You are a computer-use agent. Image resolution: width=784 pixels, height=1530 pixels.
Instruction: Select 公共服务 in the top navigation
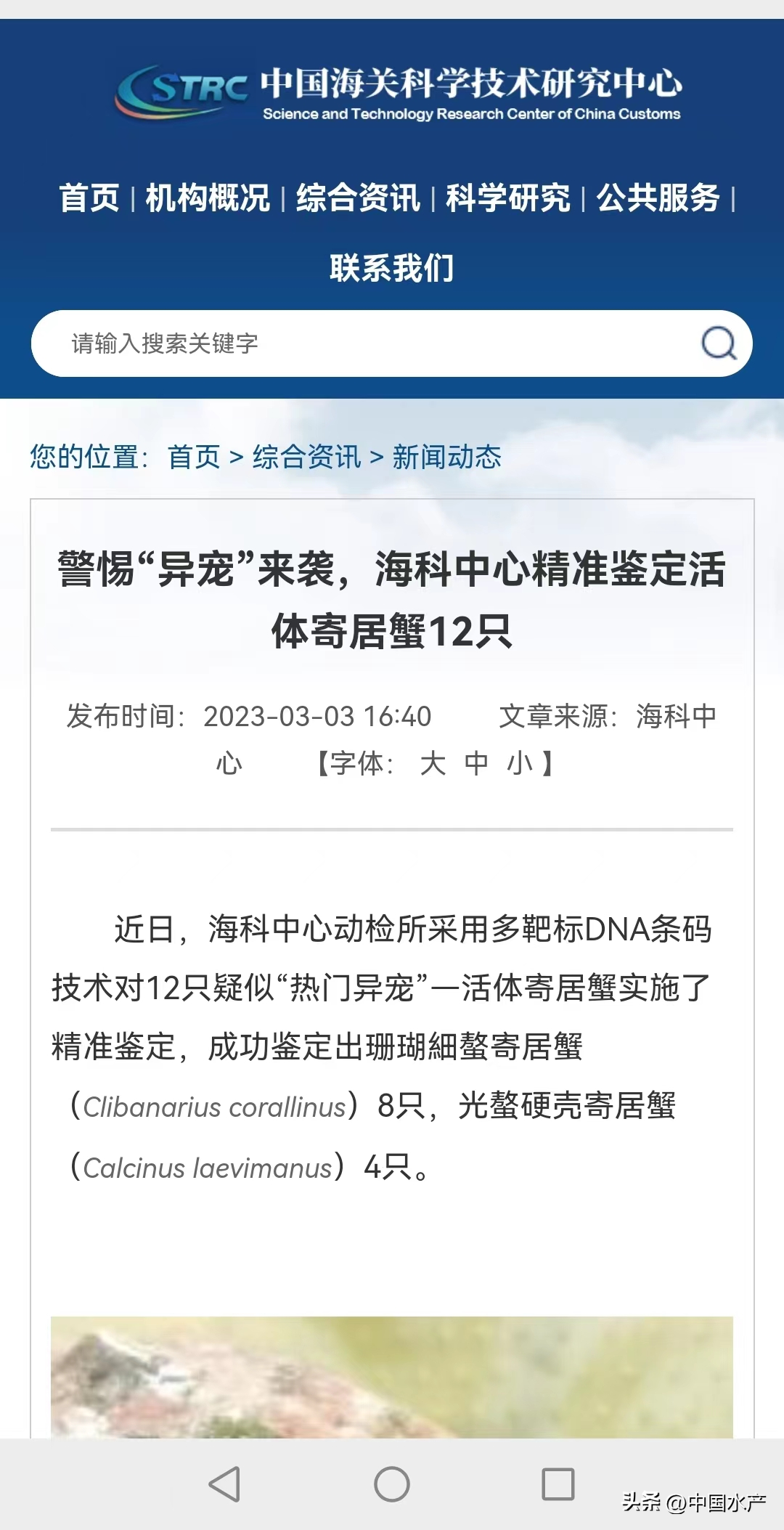click(x=658, y=198)
